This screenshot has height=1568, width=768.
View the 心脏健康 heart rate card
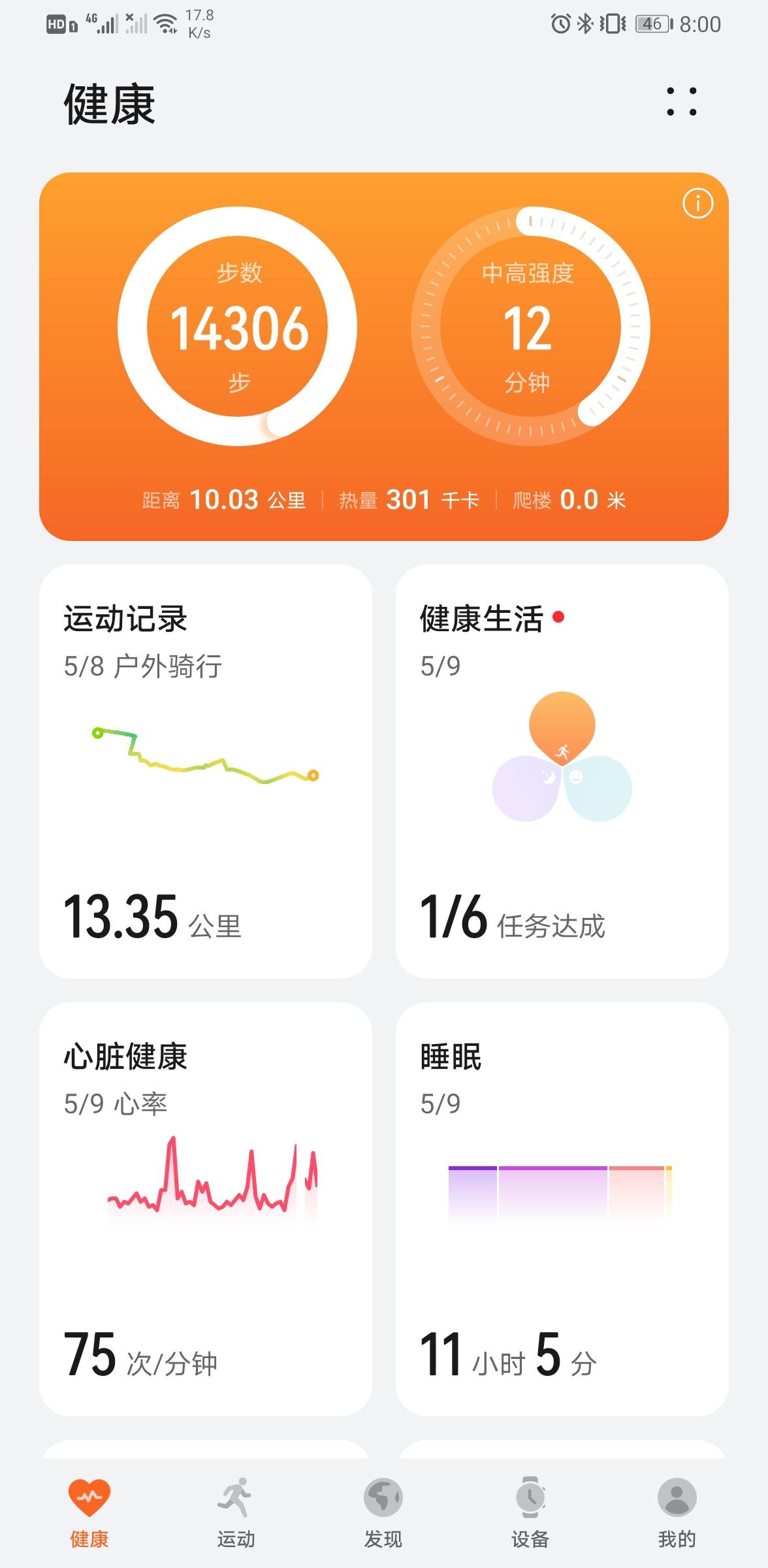pyautogui.click(x=206, y=1209)
